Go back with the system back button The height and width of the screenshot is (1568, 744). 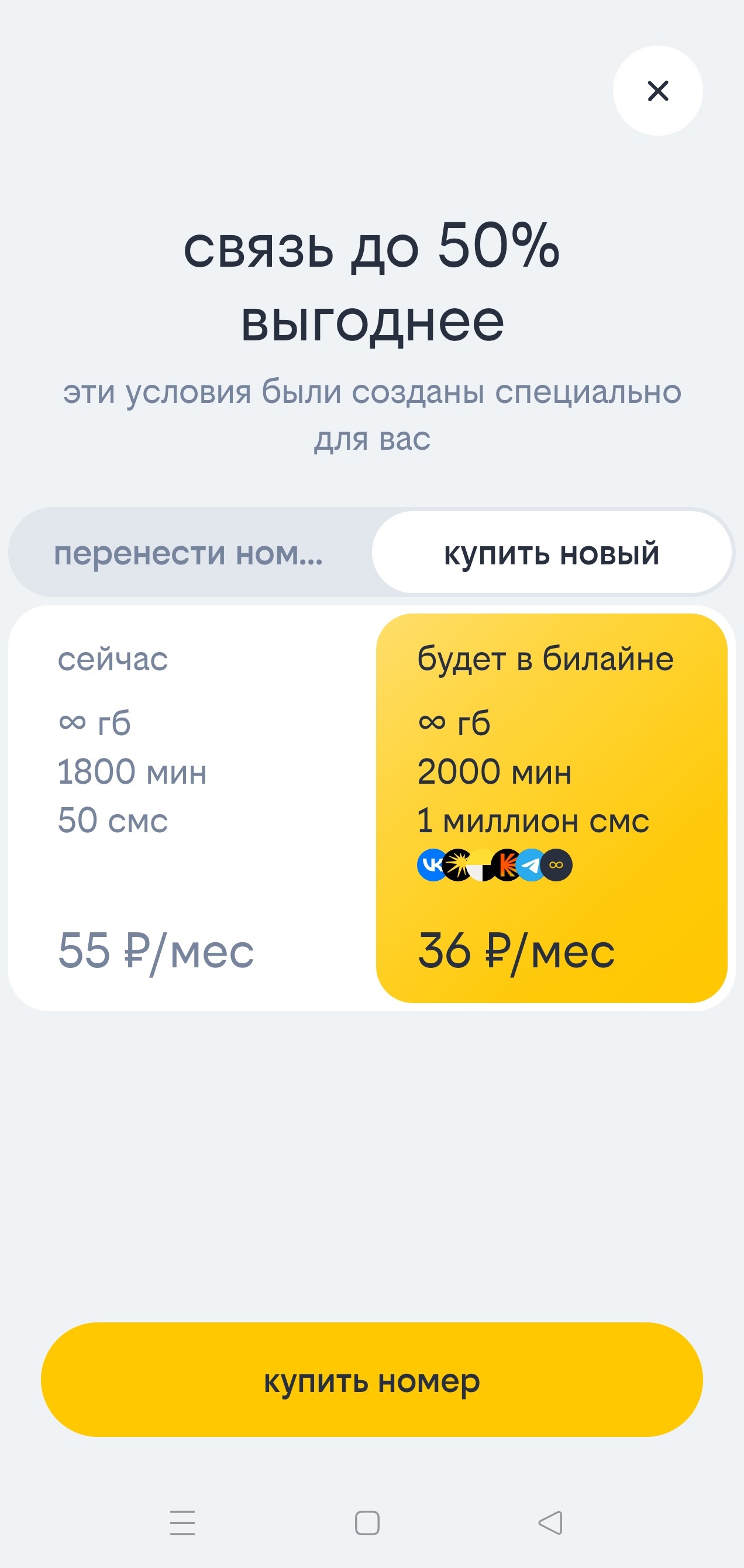pyautogui.click(x=550, y=1522)
